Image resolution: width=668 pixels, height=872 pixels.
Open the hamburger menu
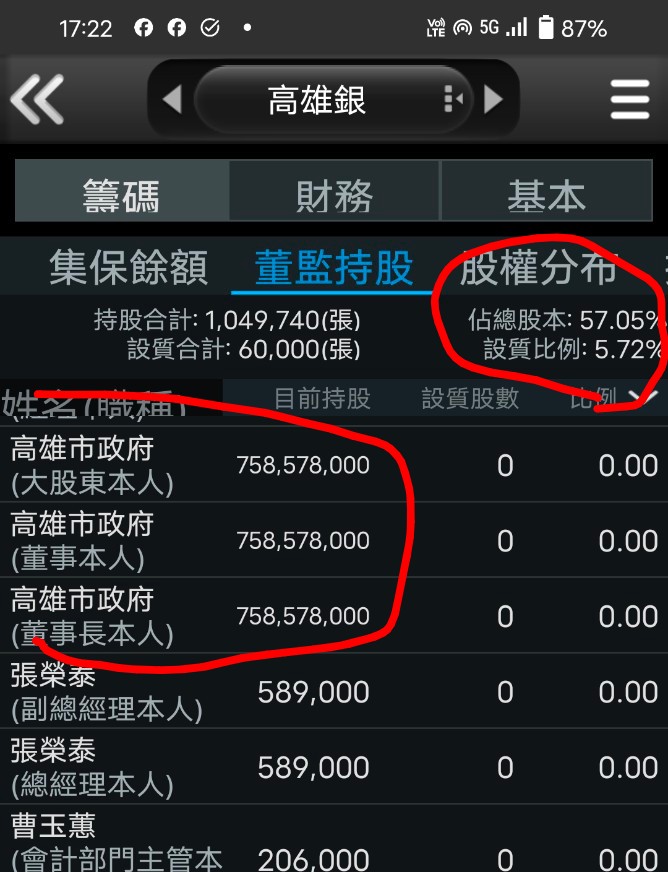pos(629,100)
